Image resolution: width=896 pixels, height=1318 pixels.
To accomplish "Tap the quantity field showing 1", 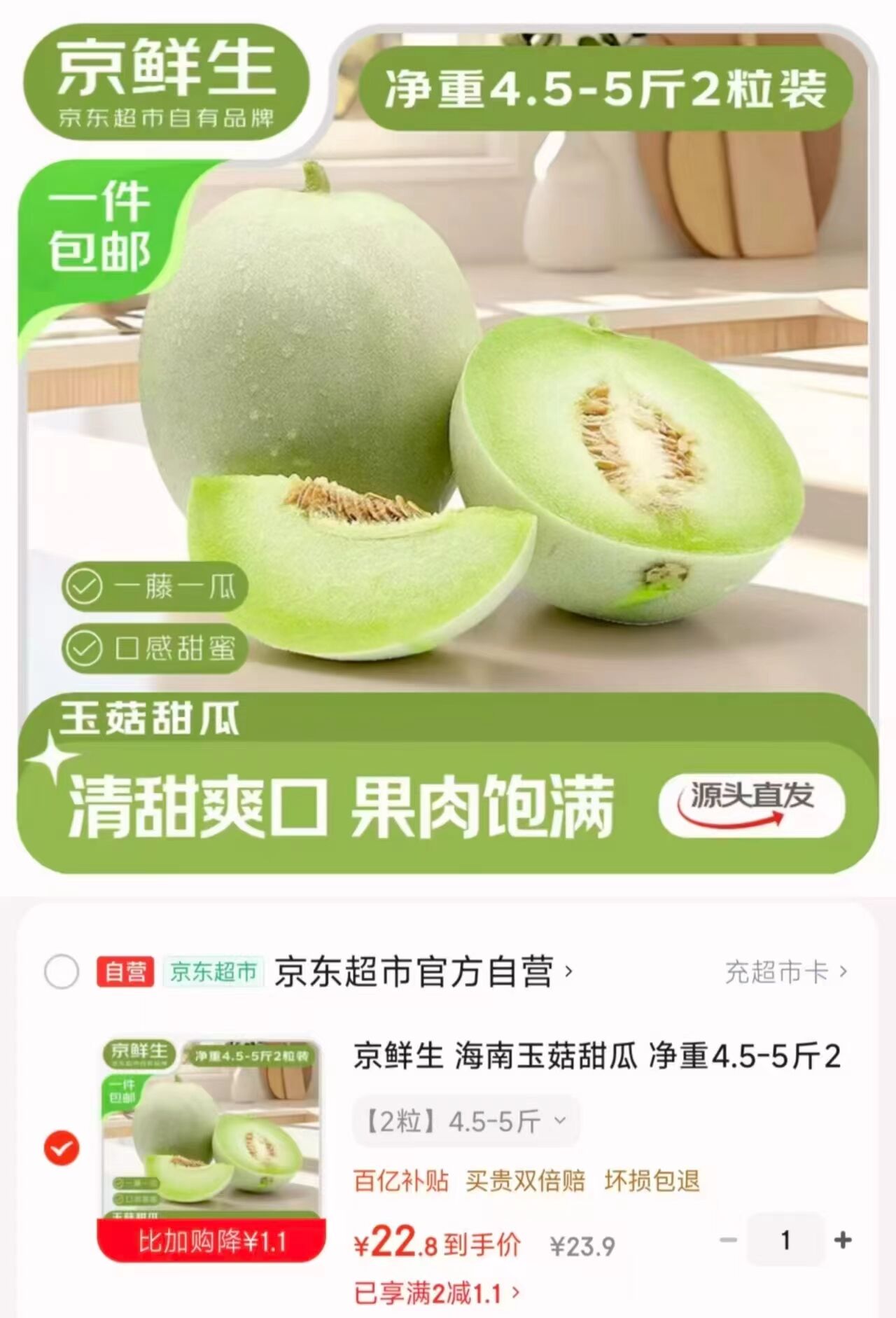I will coord(785,1240).
